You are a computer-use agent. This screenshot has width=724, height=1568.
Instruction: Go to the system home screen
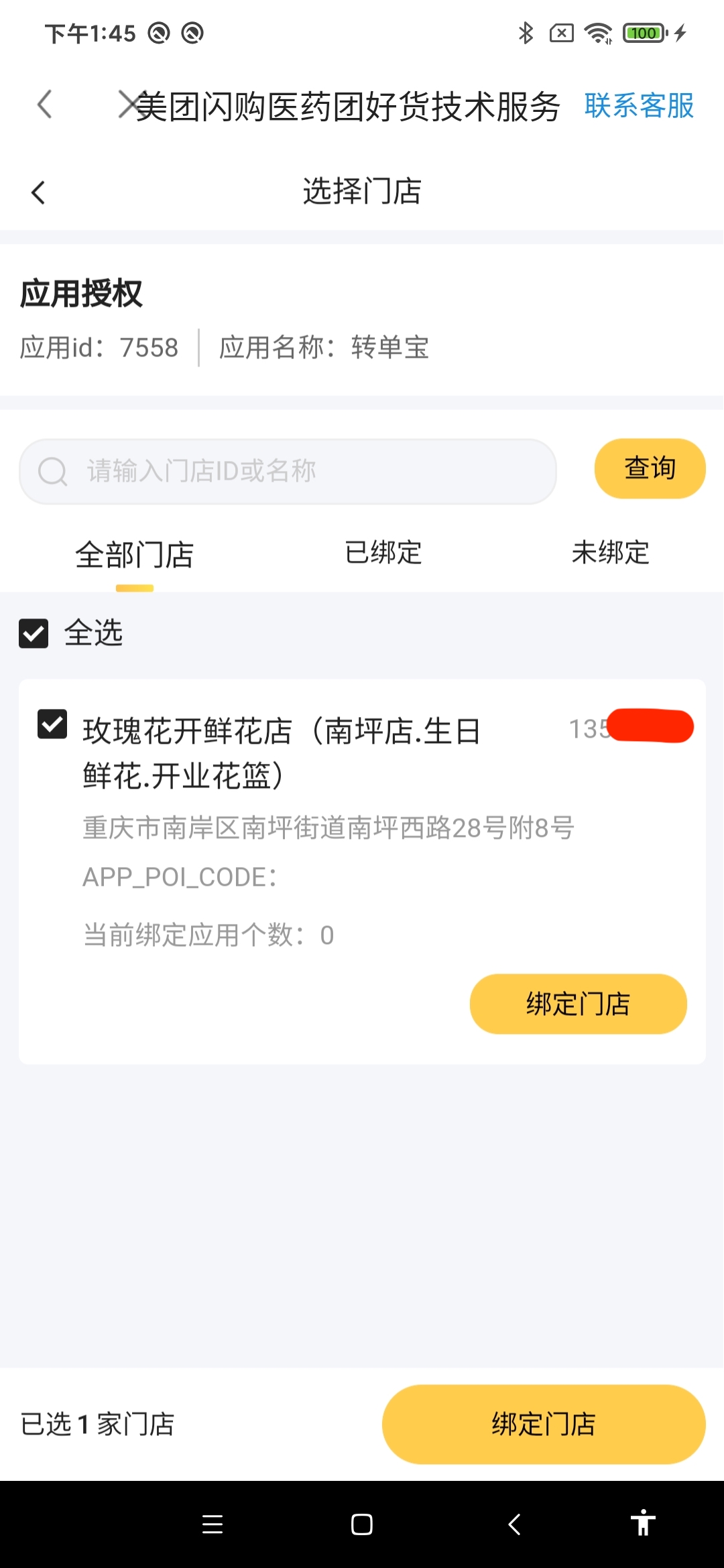tap(362, 1524)
